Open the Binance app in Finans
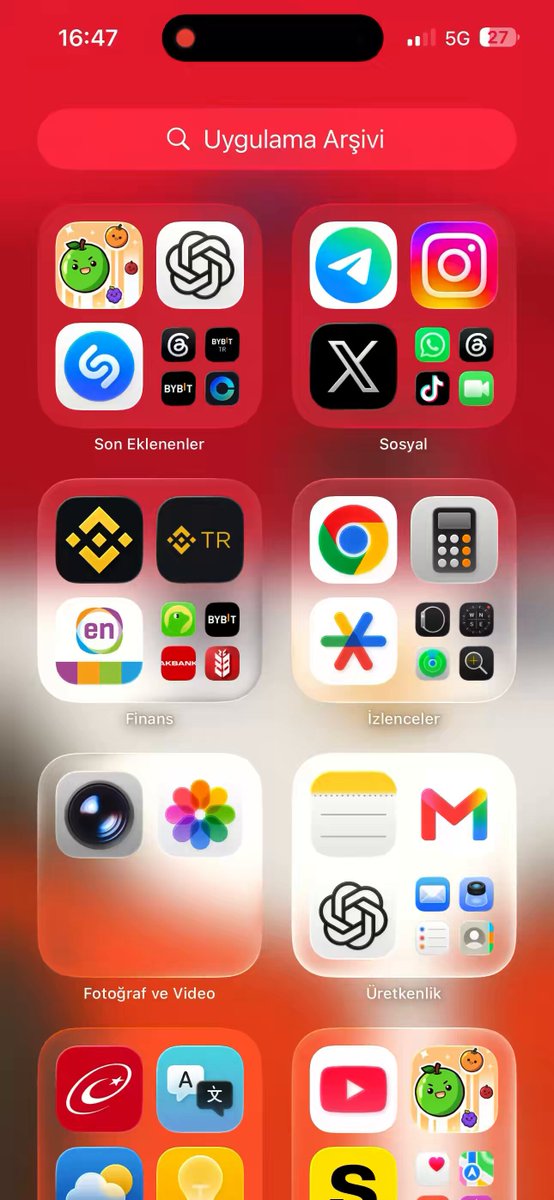This screenshot has width=554, height=1200. coord(99,540)
